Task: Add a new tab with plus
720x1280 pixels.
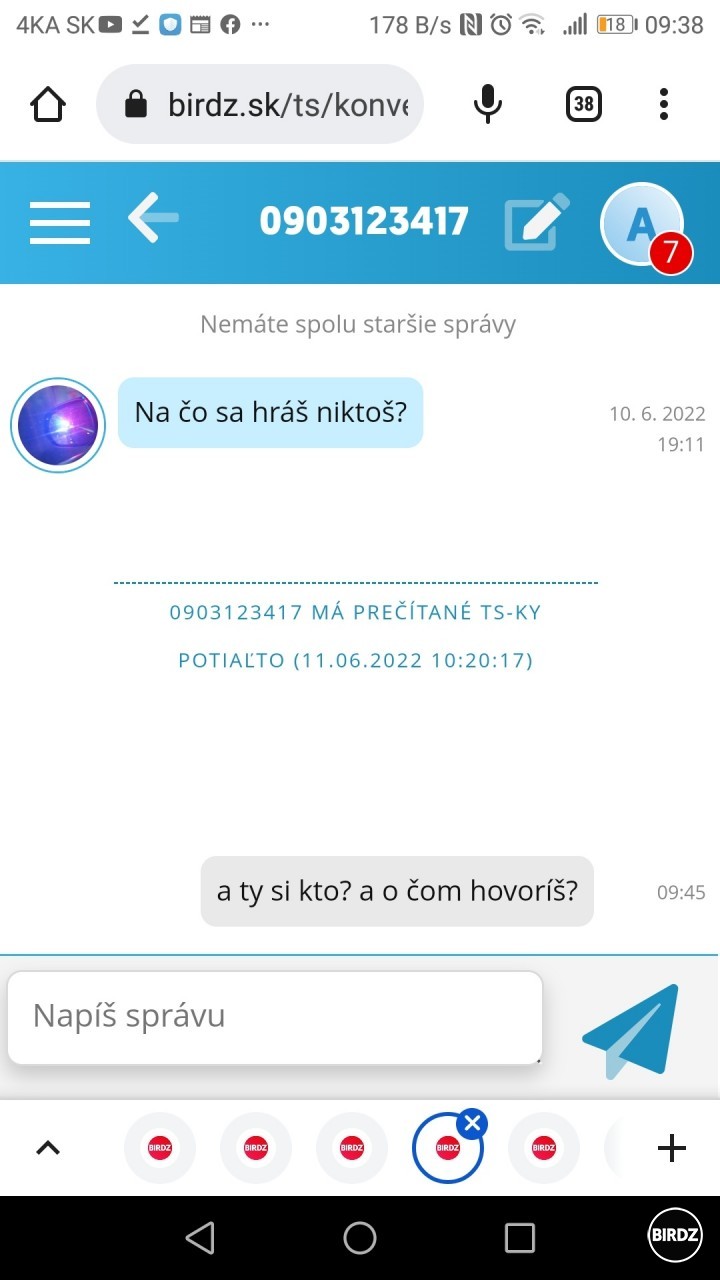Action: pyautogui.click(x=672, y=1148)
